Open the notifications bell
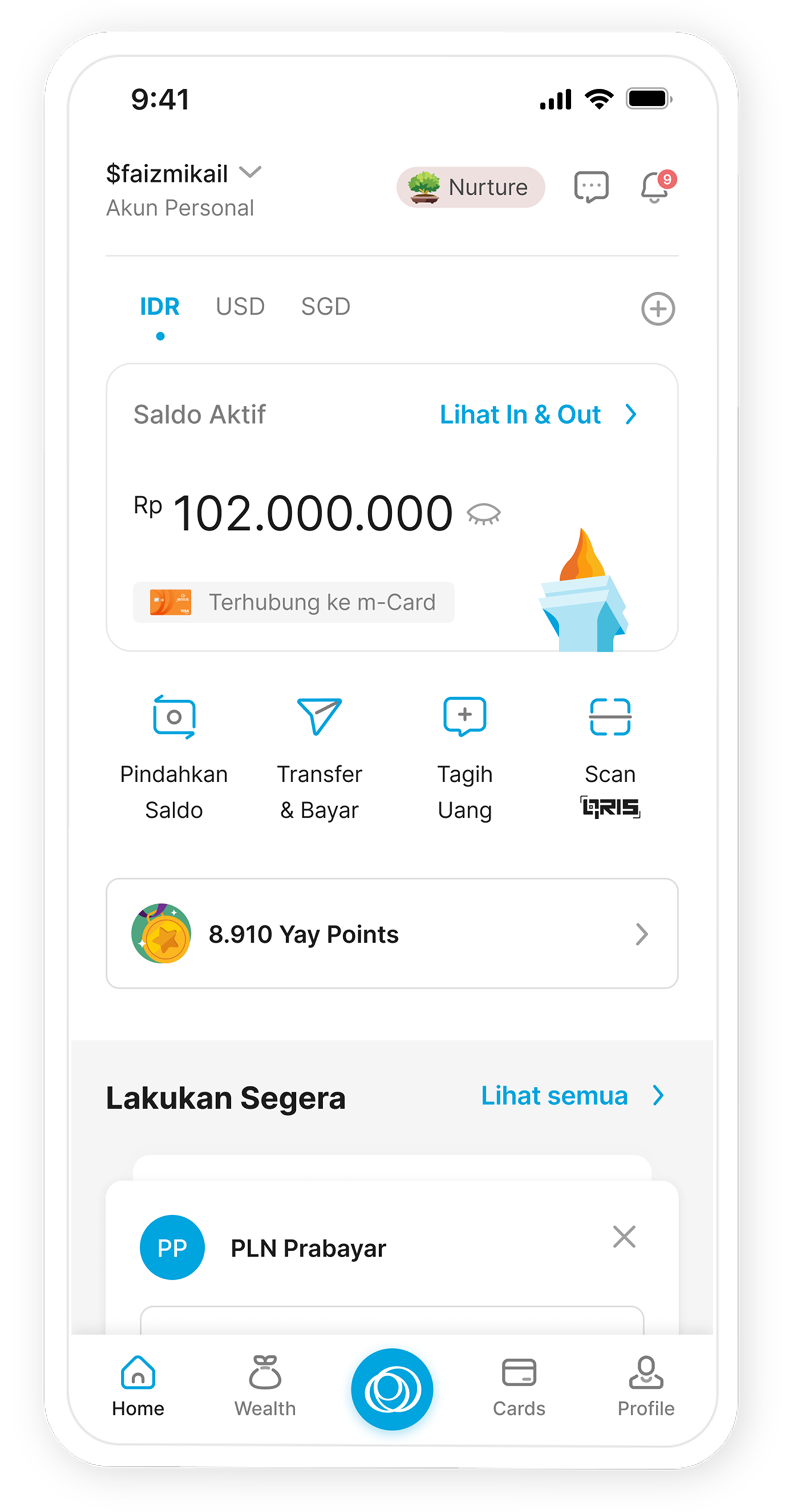 coord(655,188)
